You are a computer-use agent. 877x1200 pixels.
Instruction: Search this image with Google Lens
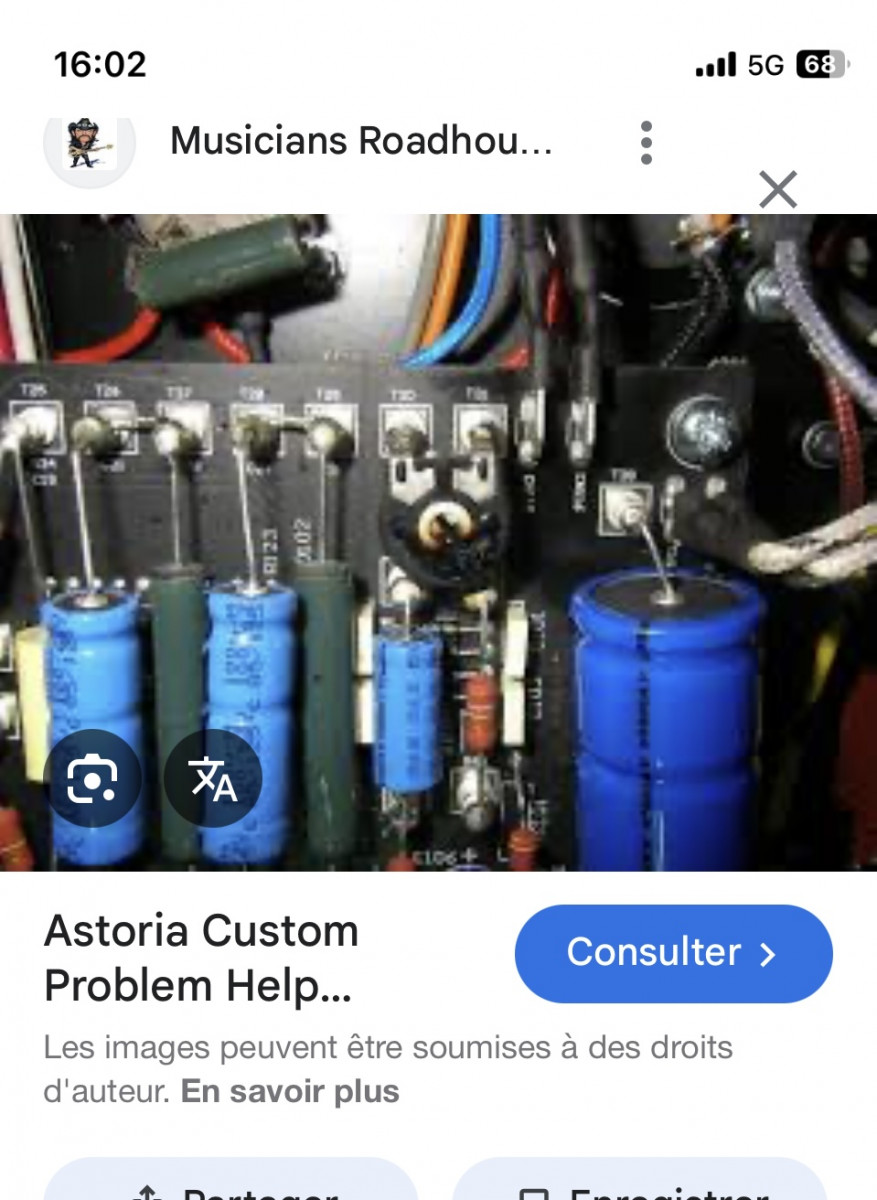point(92,777)
